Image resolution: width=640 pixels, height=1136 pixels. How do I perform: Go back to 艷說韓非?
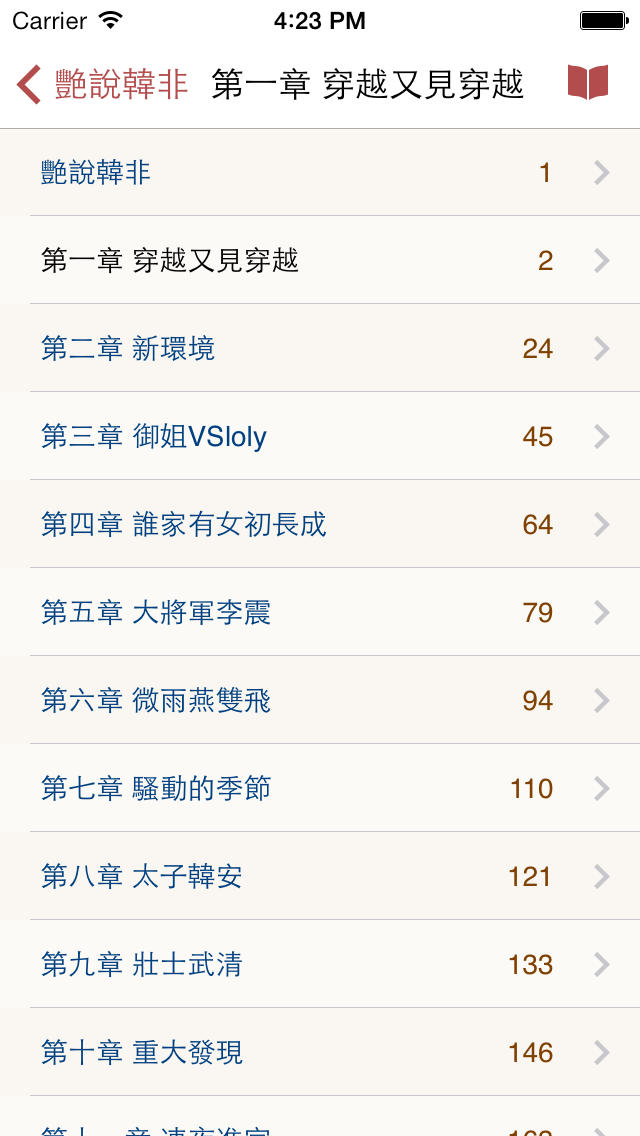click(x=102, y=84)
